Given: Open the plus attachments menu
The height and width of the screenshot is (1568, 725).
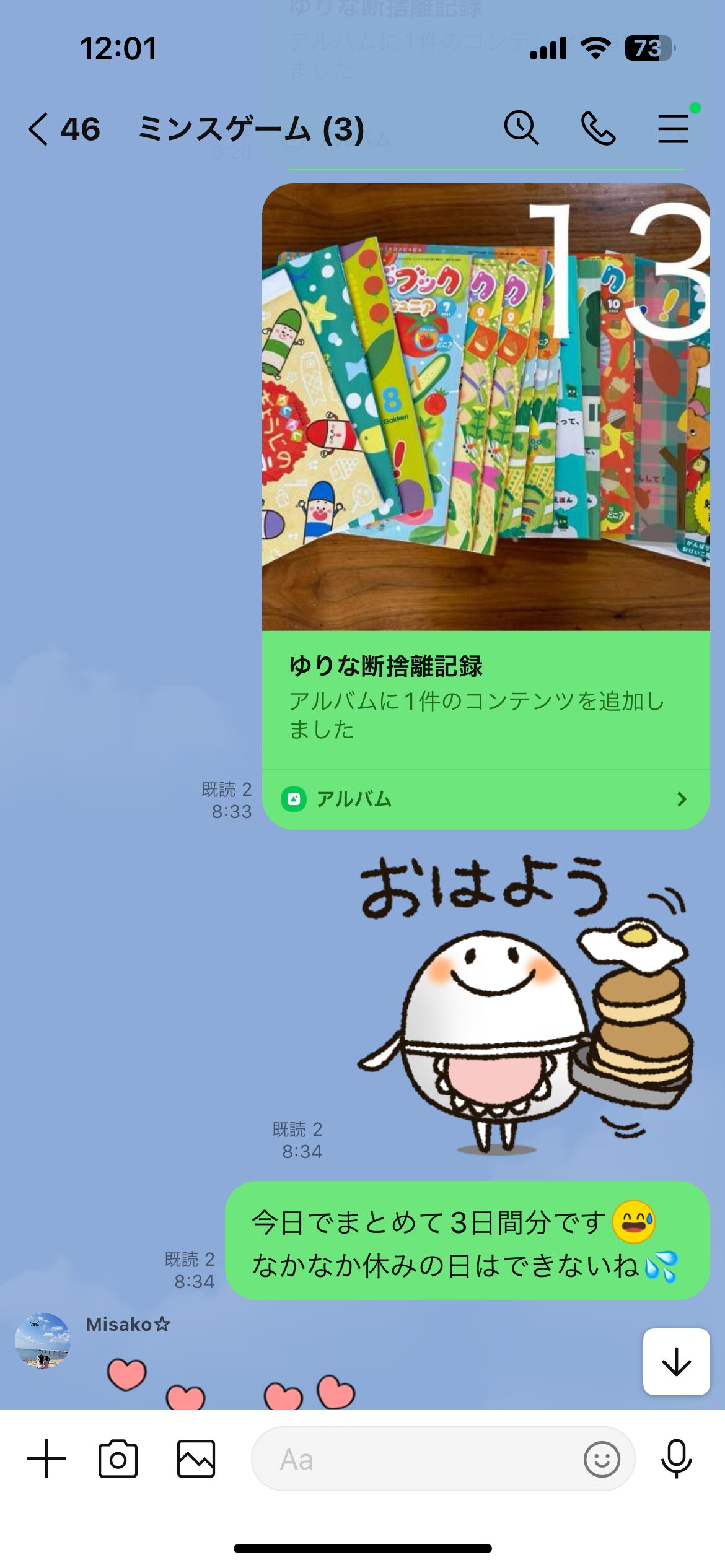Looking at the screenshot, I should click(x=46, y=1459).
